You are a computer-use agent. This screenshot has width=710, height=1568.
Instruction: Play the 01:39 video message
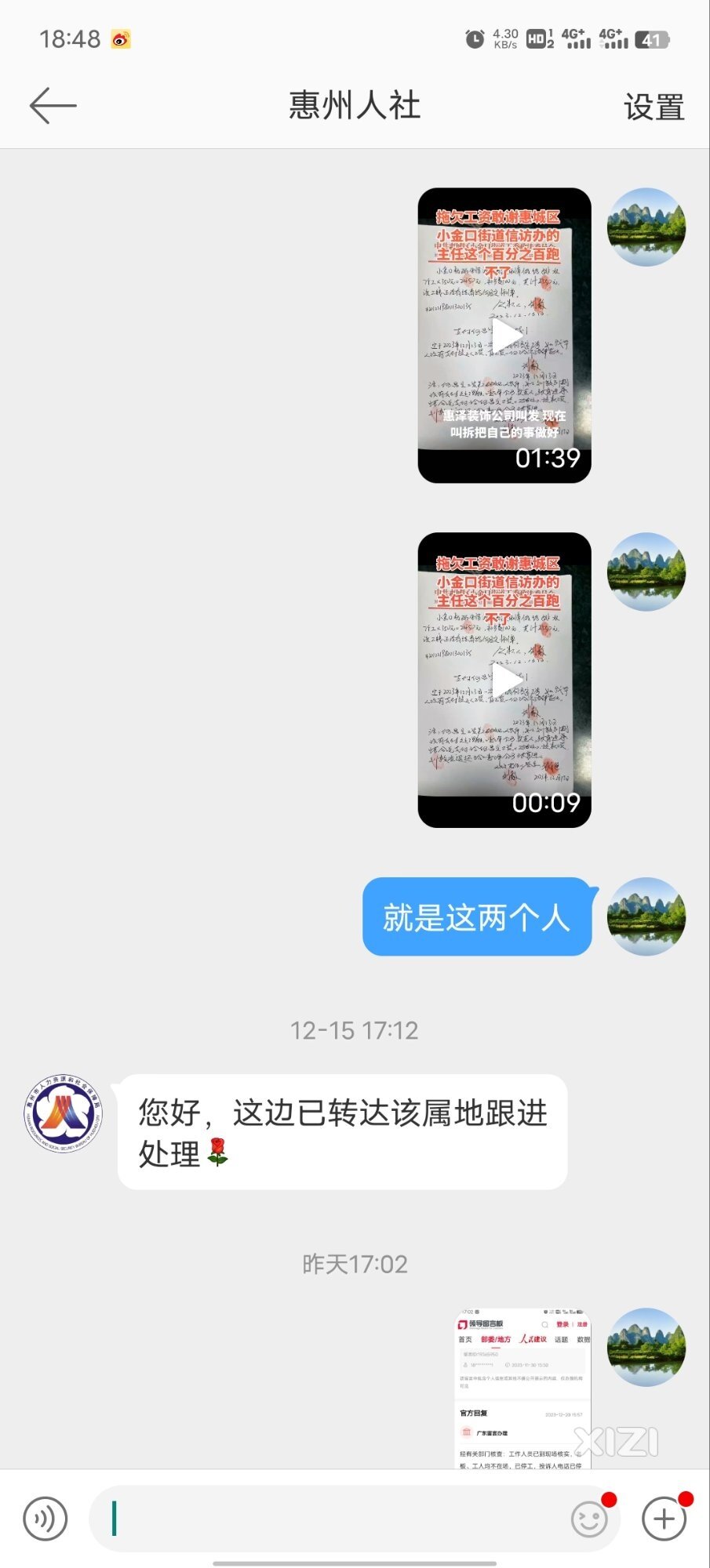504,335
